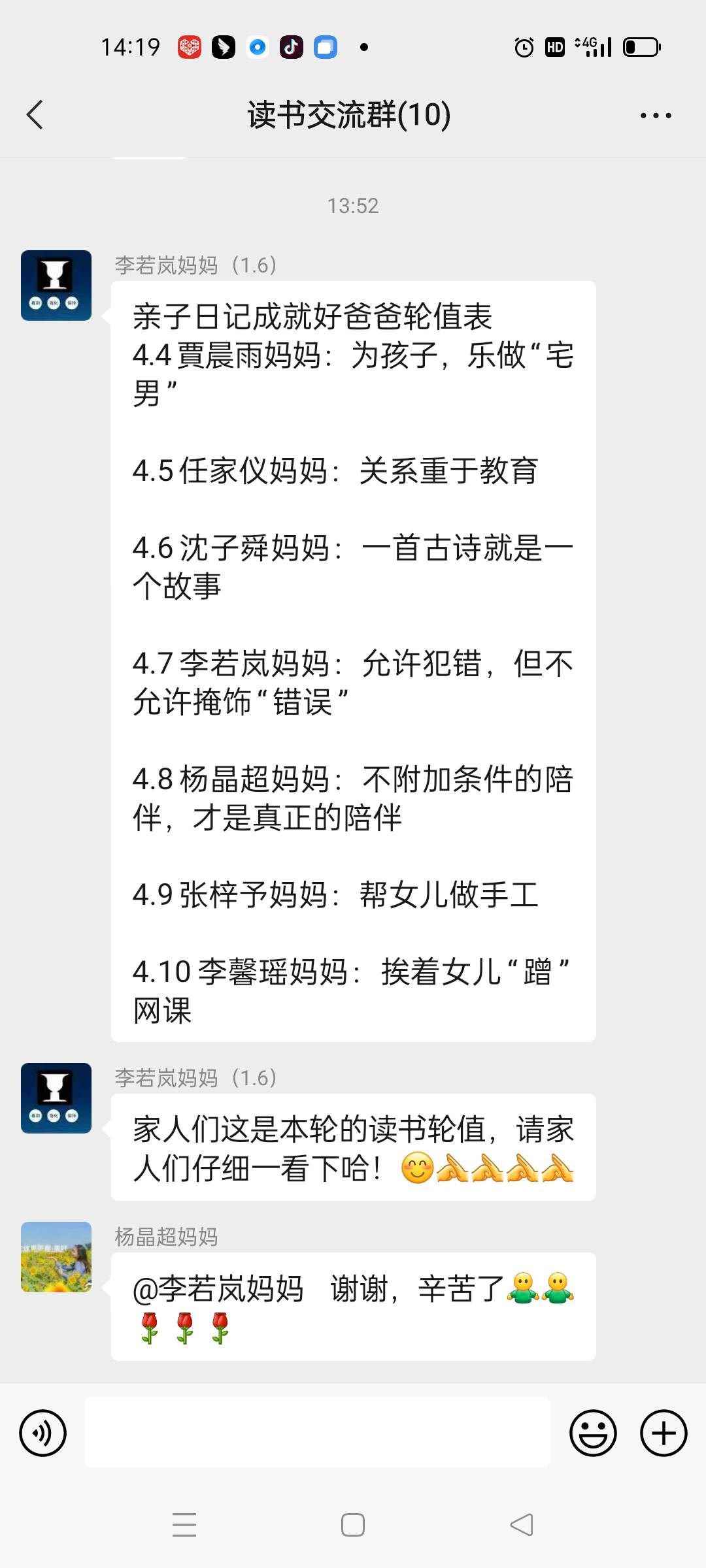Tap the back chevron to leave chat

point(34,114)
